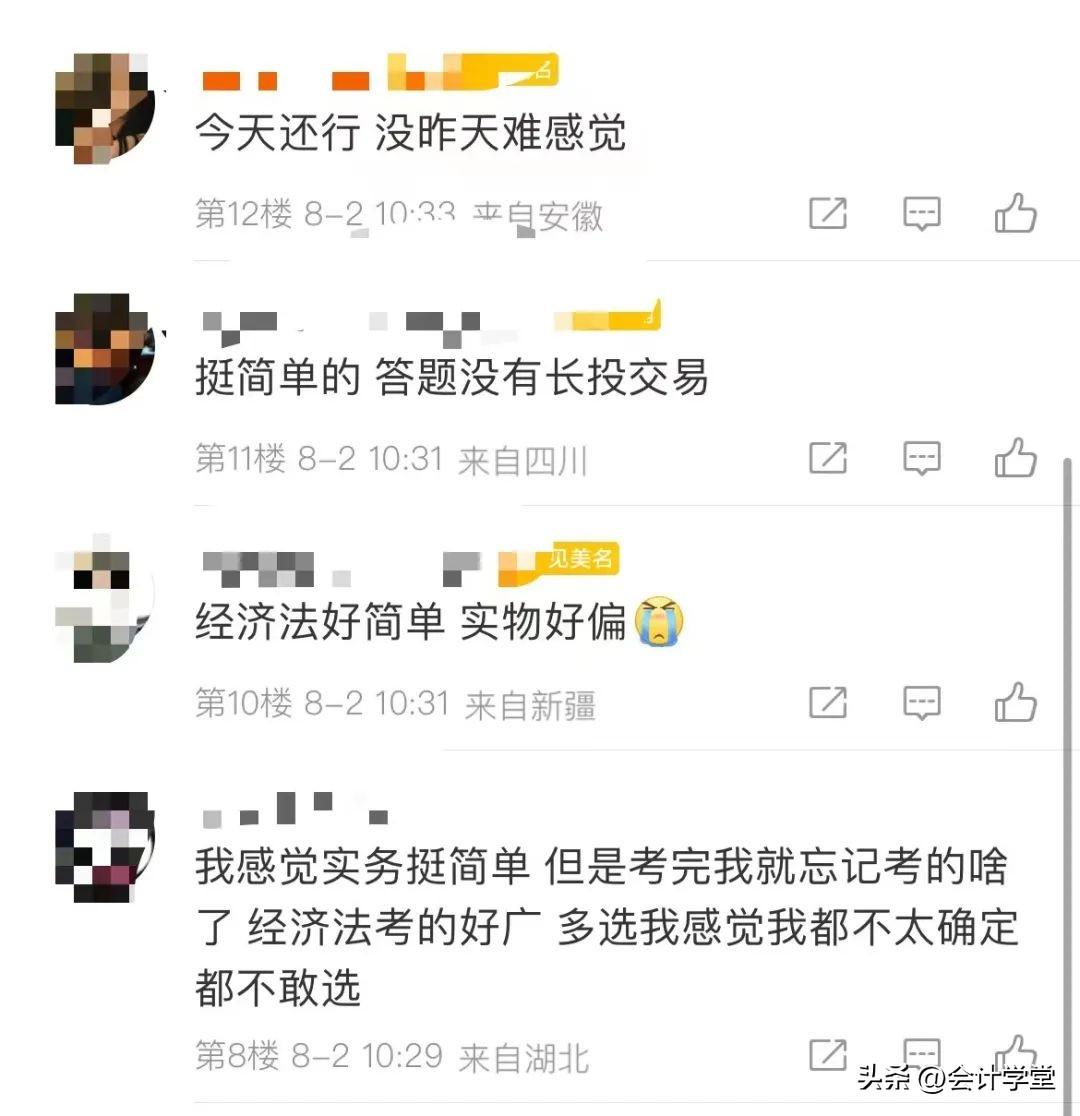1080x1116 pixels.
Task: Open avatar of the 第12楼 commenter
Action: (105, 108)
